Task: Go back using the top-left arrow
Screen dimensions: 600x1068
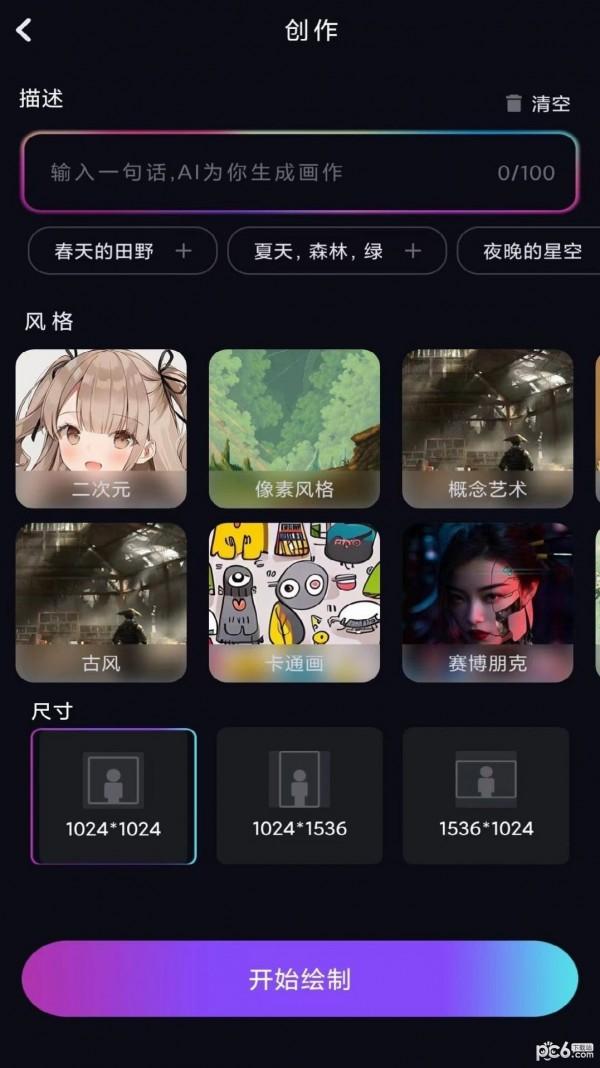Action: (24, 30)
